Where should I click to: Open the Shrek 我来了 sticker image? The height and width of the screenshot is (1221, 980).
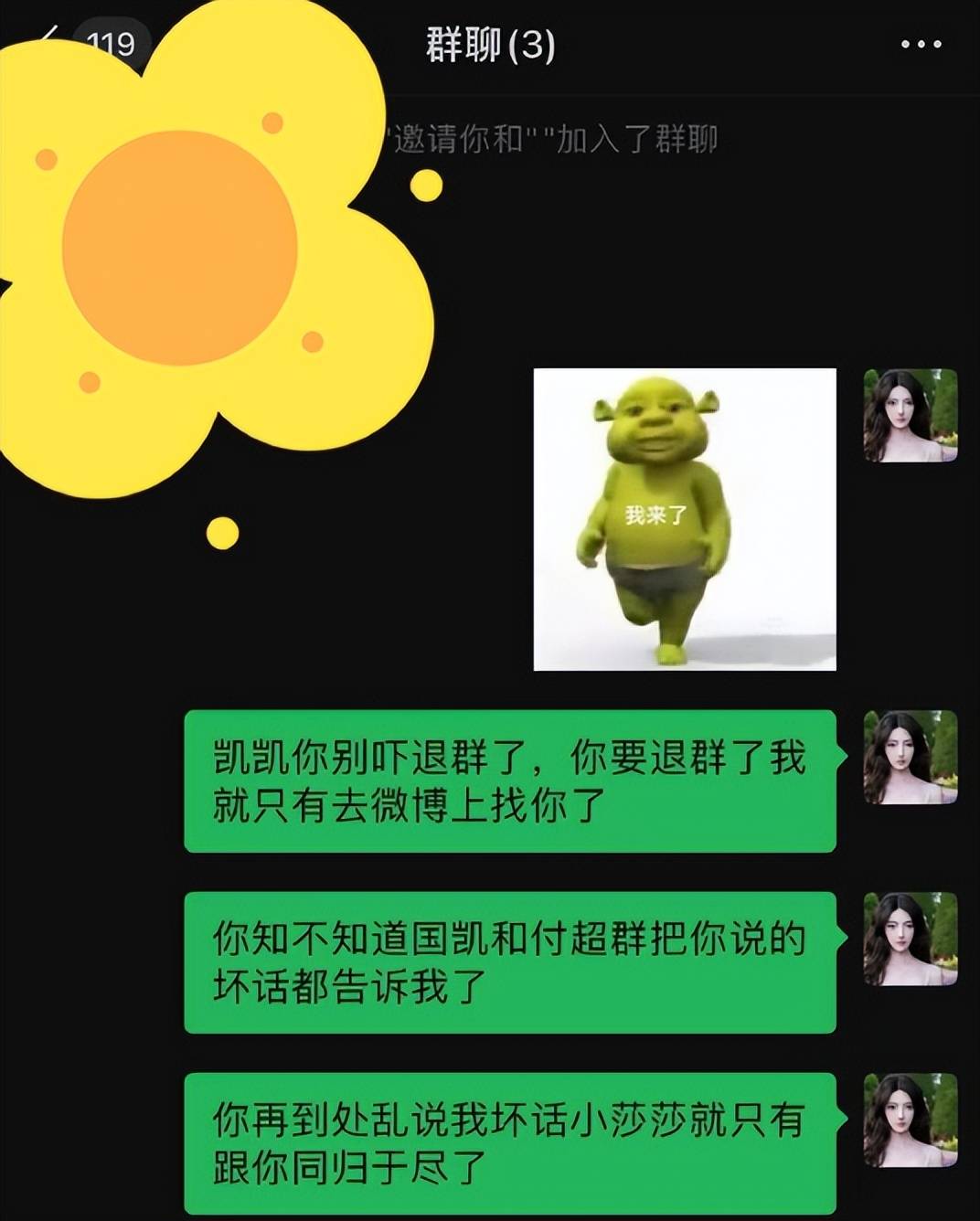pyautogui.click(x=684, y=519)
